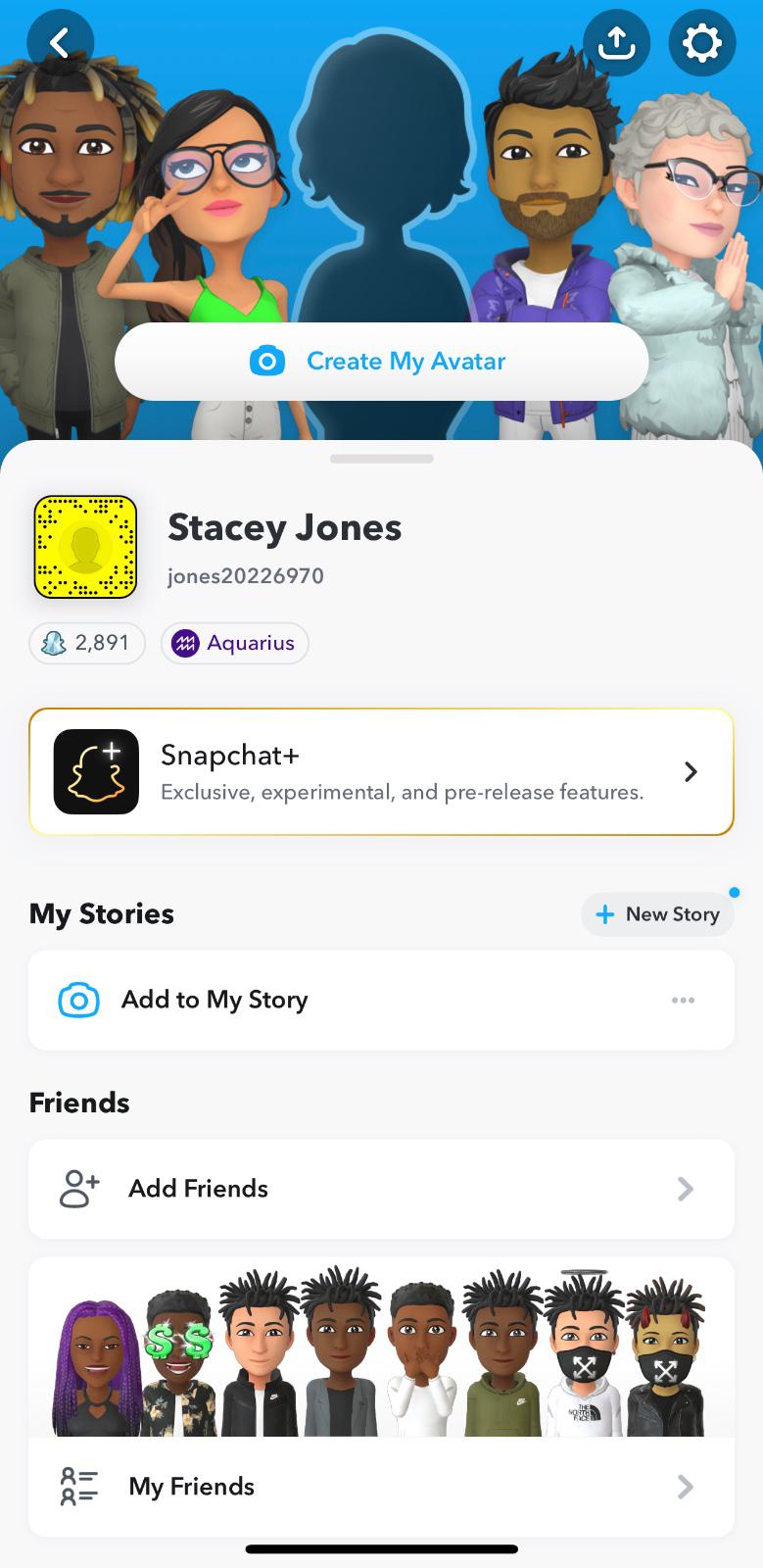Open the Snapcode next to Stacey Jones

pyautogui.click(x=85, y=547)
